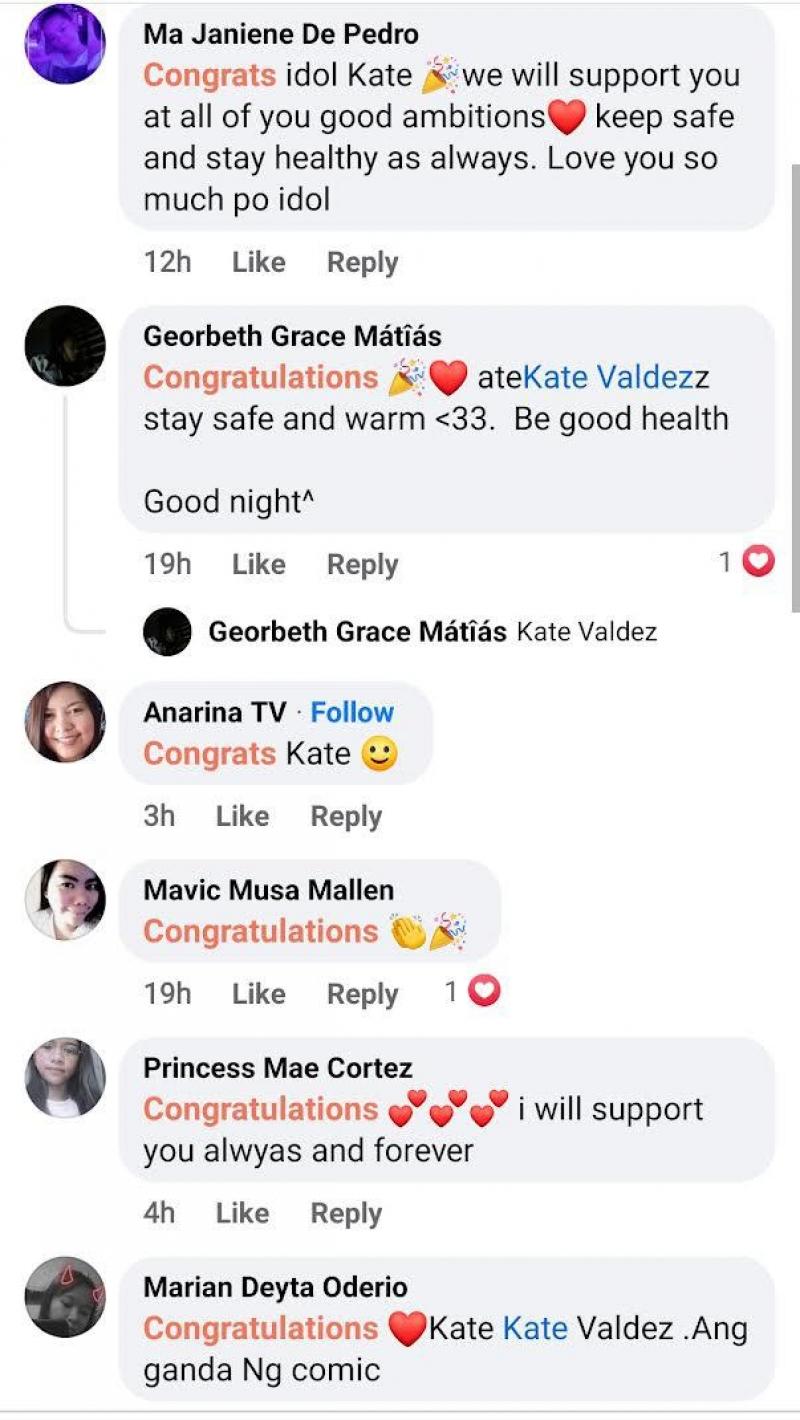This screenshot has width=800, height=1420.
Task: Visit Princess Mae Cortez's profile name
Action: pos(278,1068)
